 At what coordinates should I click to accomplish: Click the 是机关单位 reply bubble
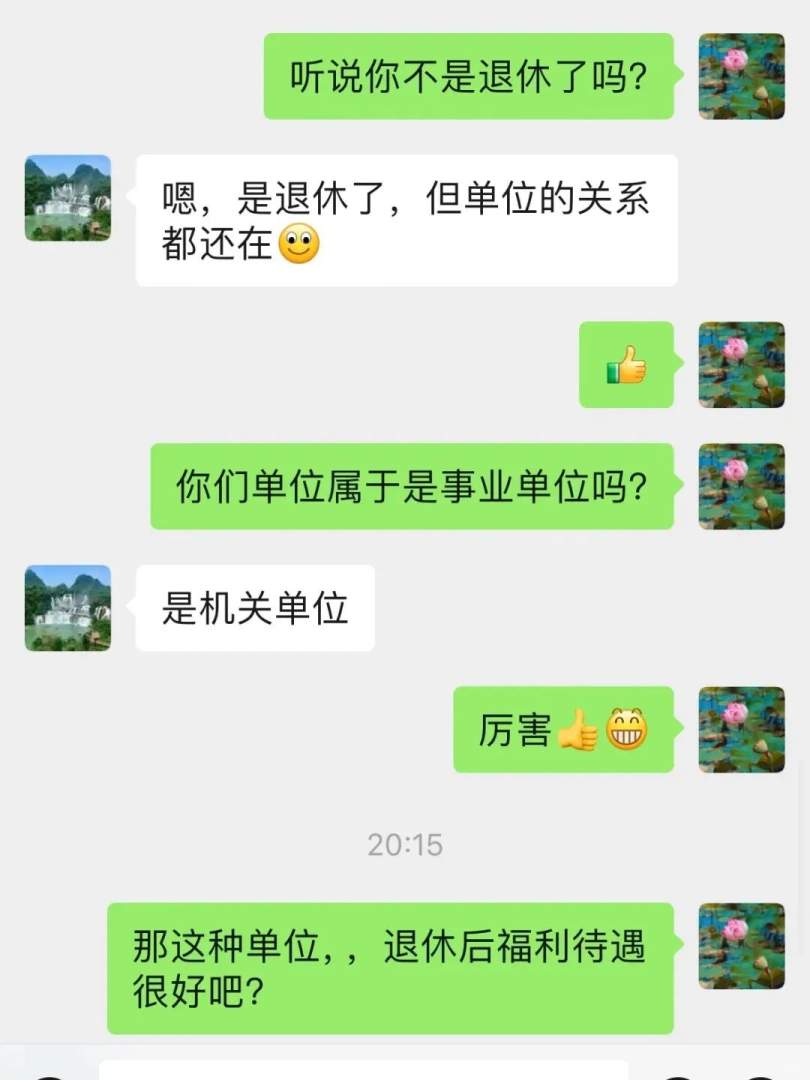(254, 607)
